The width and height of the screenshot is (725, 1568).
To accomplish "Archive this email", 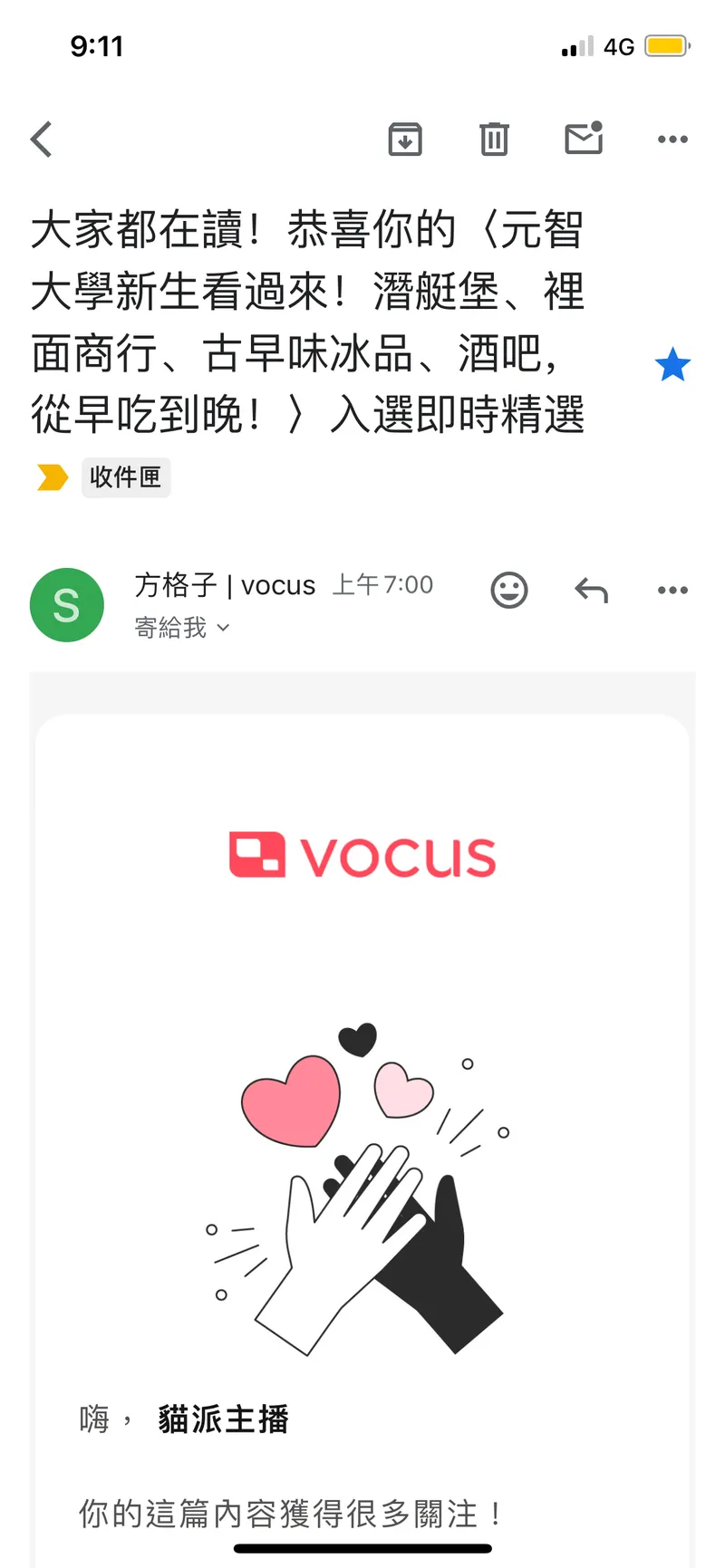I will tap(405, 139).
